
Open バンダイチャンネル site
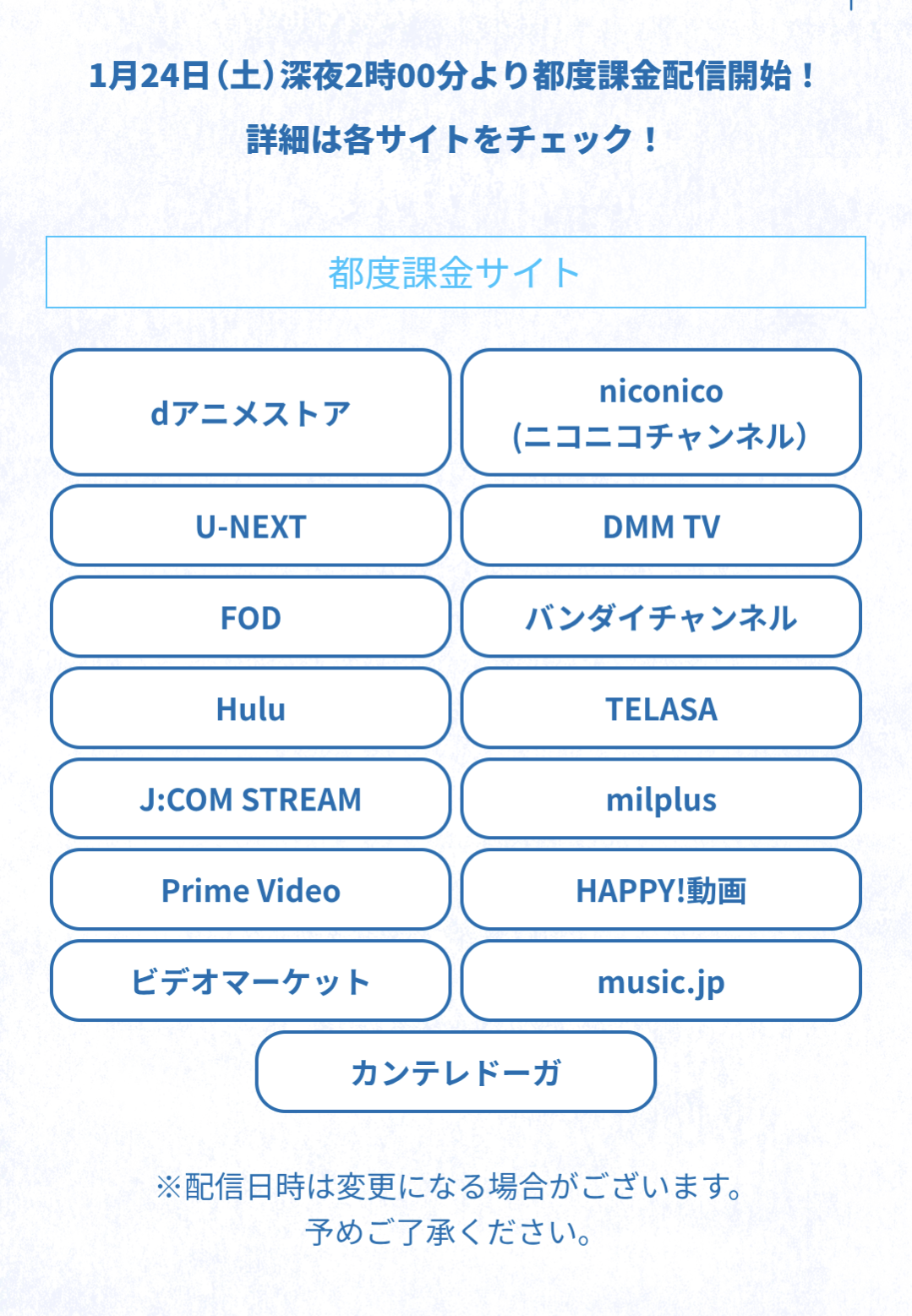tap(661, 617)
